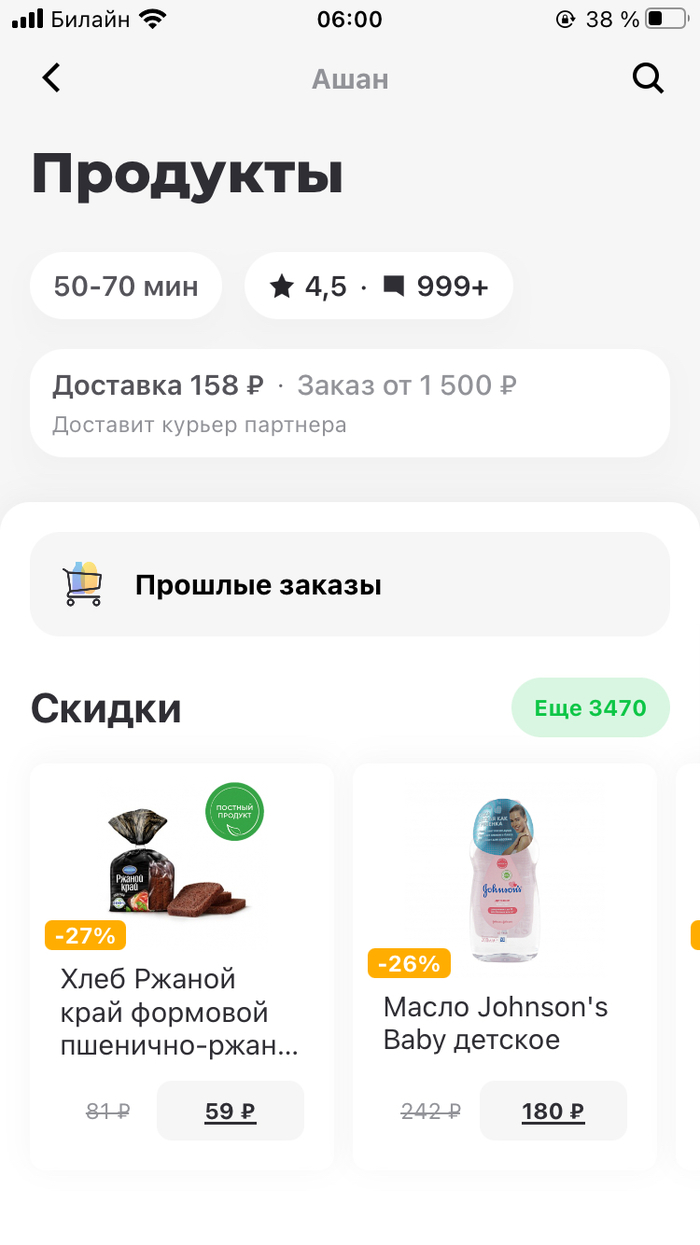700x1245 pixels.
Task: Open delivery details for Доставка 158 ₽
Action: [349, 402]
